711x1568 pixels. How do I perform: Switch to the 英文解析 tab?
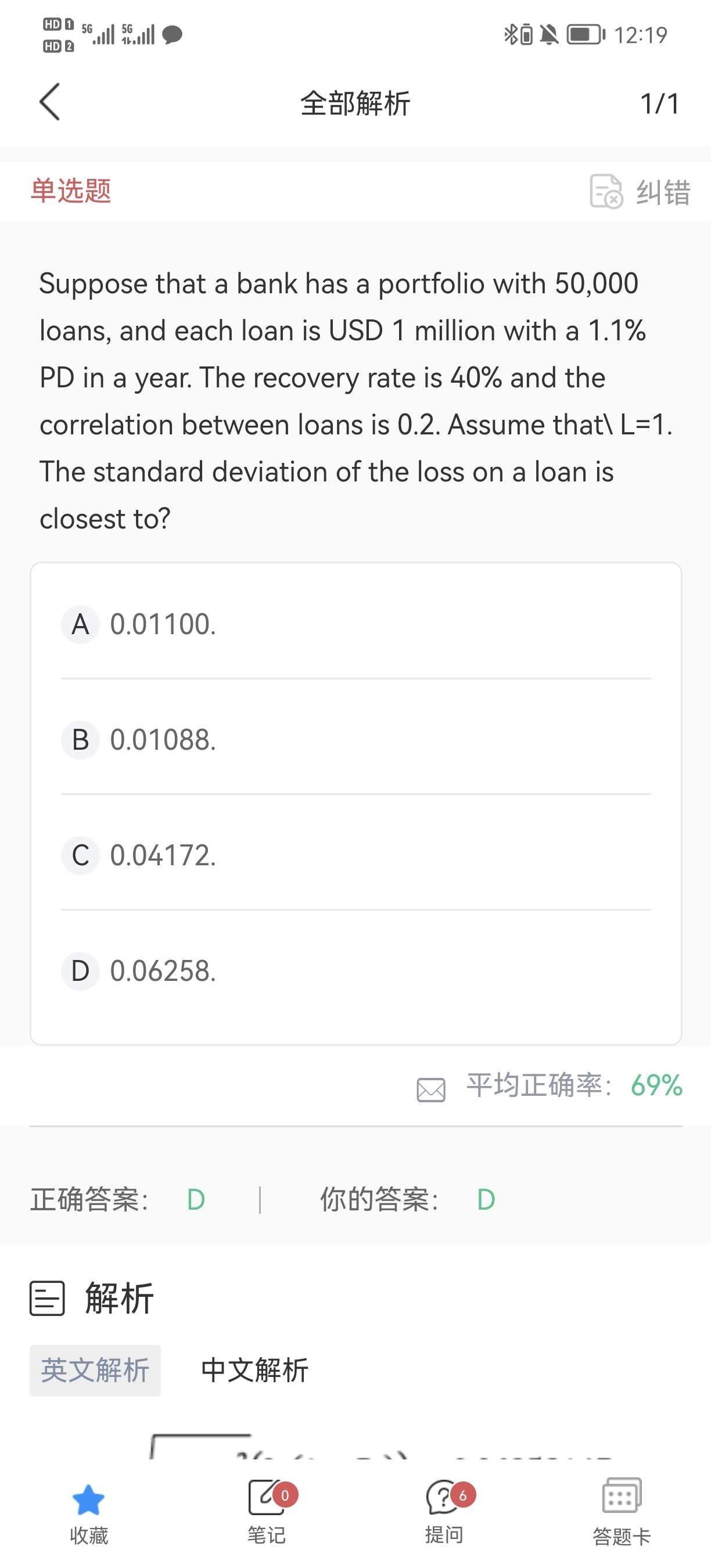(x=95, y=1371)
